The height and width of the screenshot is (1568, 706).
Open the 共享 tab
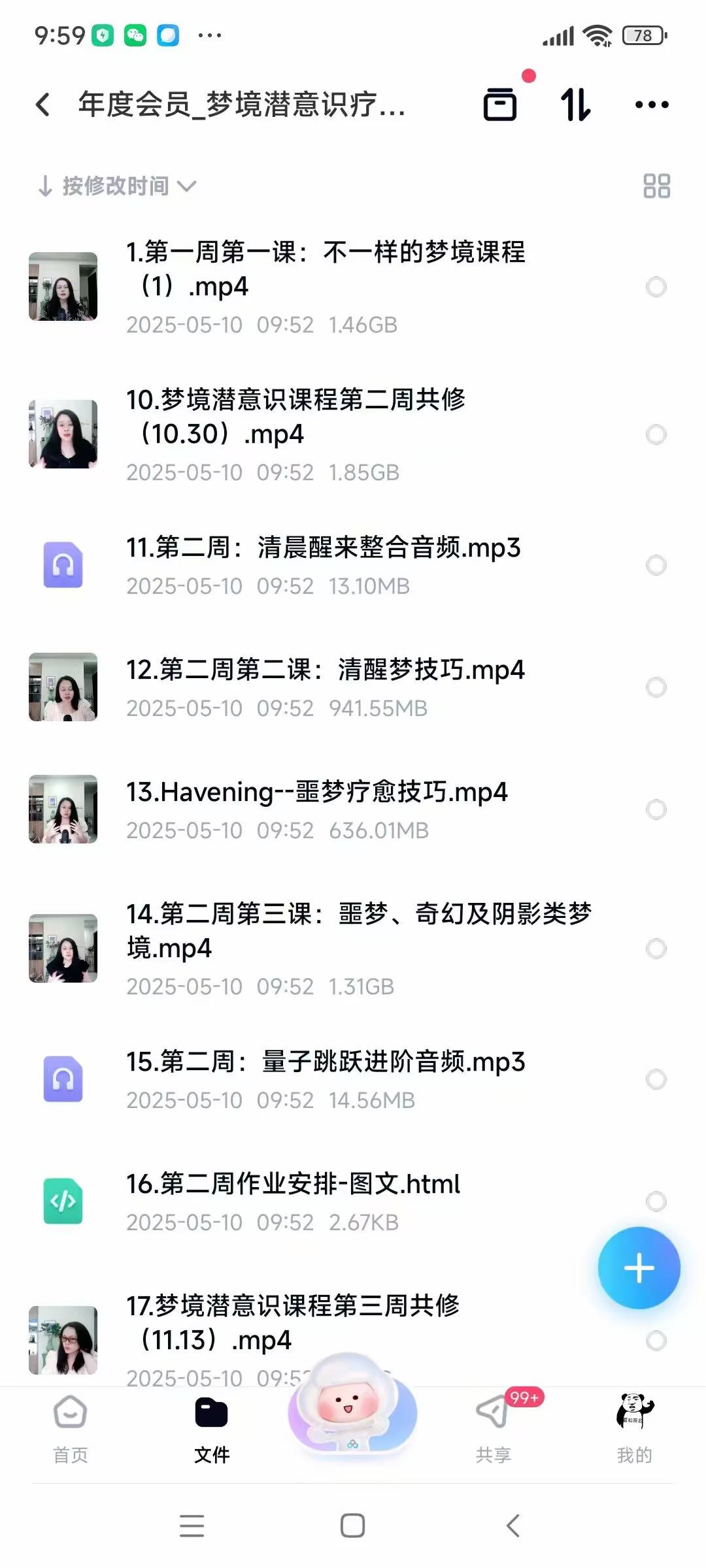494,1428
